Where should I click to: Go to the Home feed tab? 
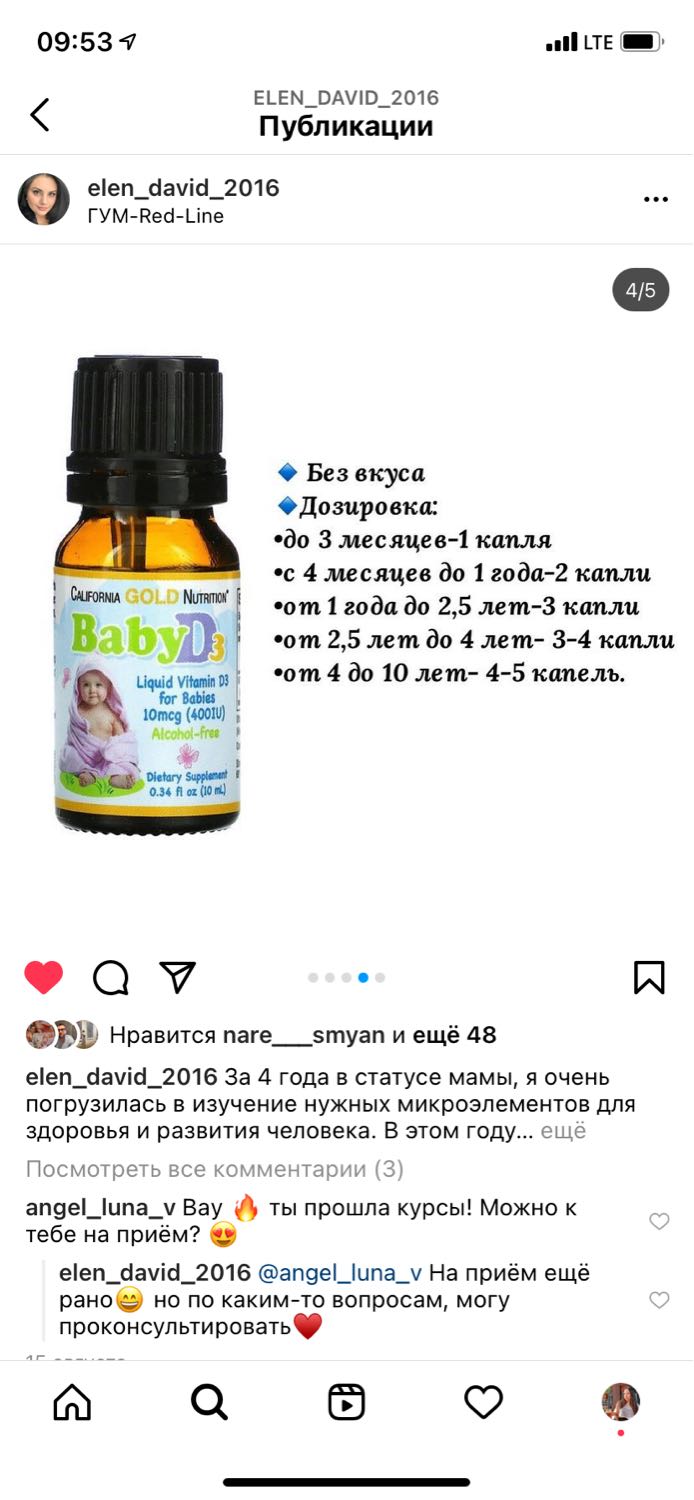[72, 1402]
